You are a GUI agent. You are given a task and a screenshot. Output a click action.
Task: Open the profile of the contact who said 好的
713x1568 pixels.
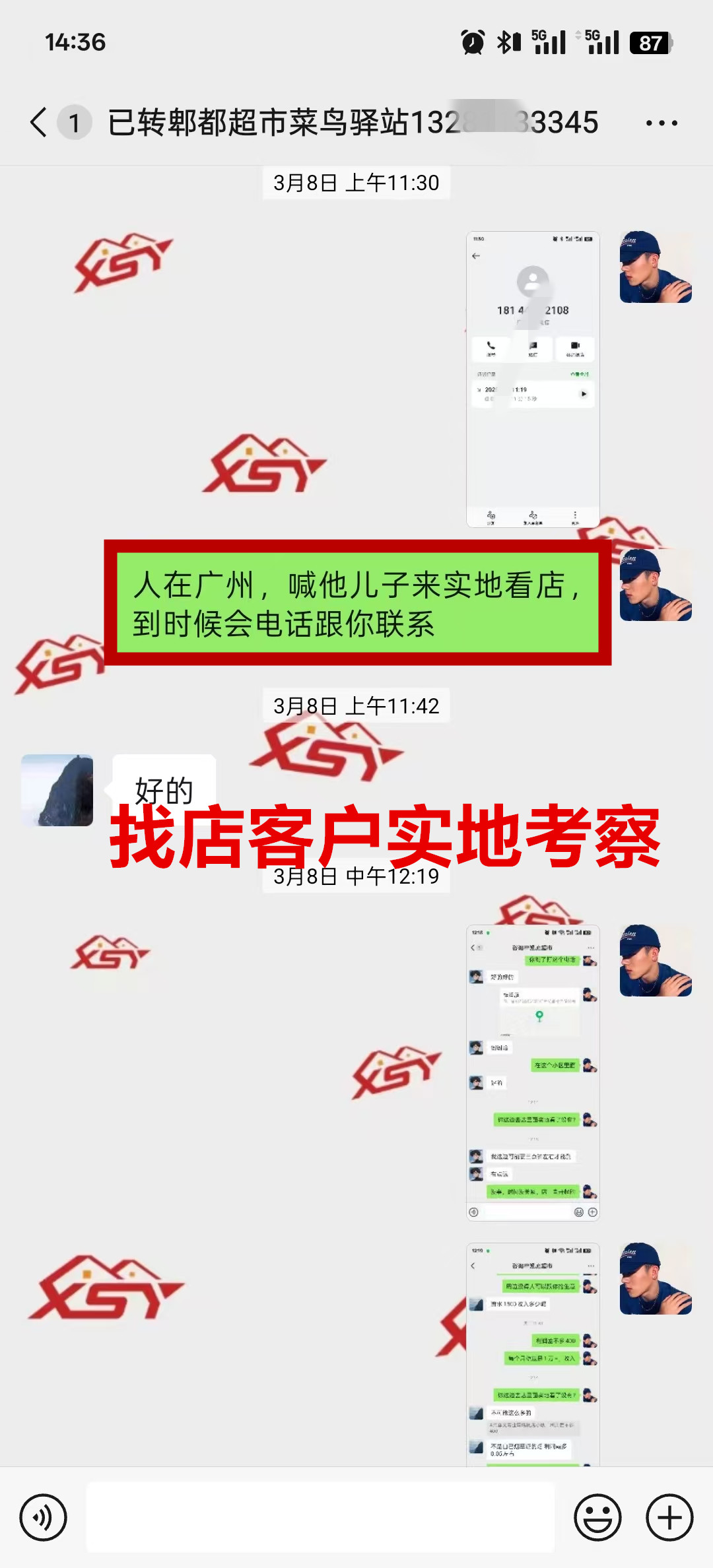(x=57, y=790)
